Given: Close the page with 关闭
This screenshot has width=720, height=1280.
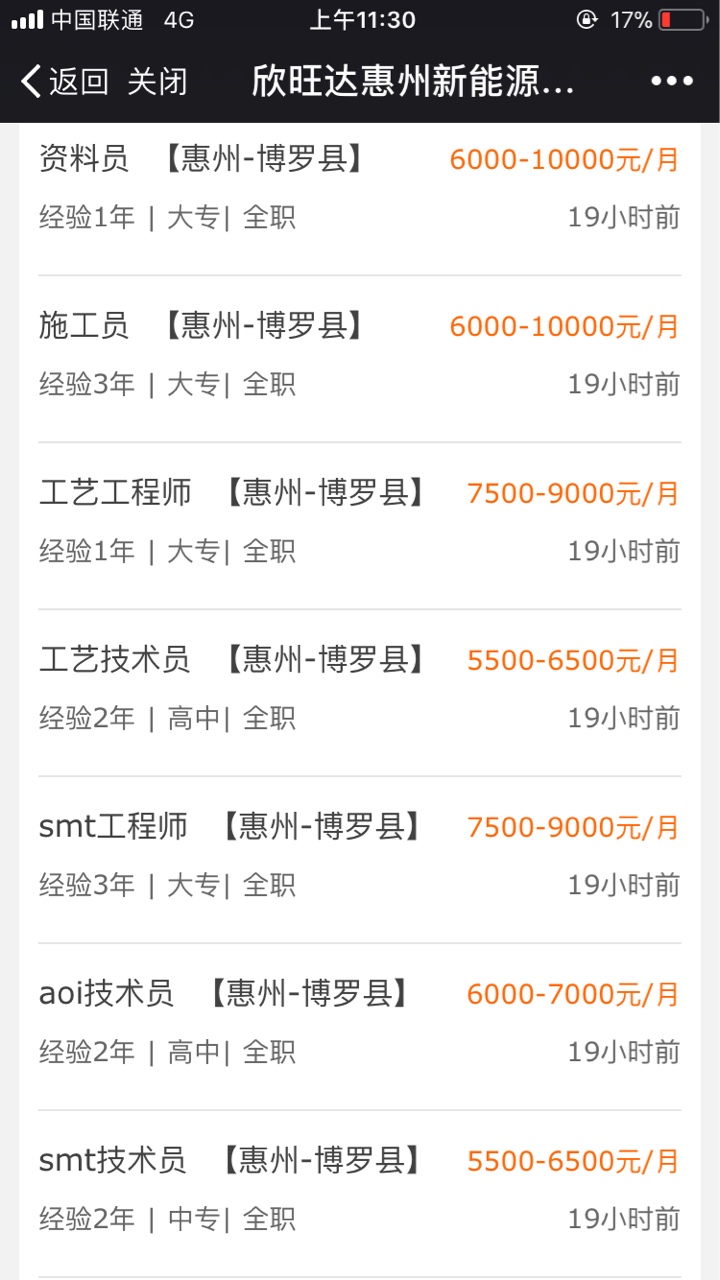Looking at the screenshot, I should (x=157, y=82).
